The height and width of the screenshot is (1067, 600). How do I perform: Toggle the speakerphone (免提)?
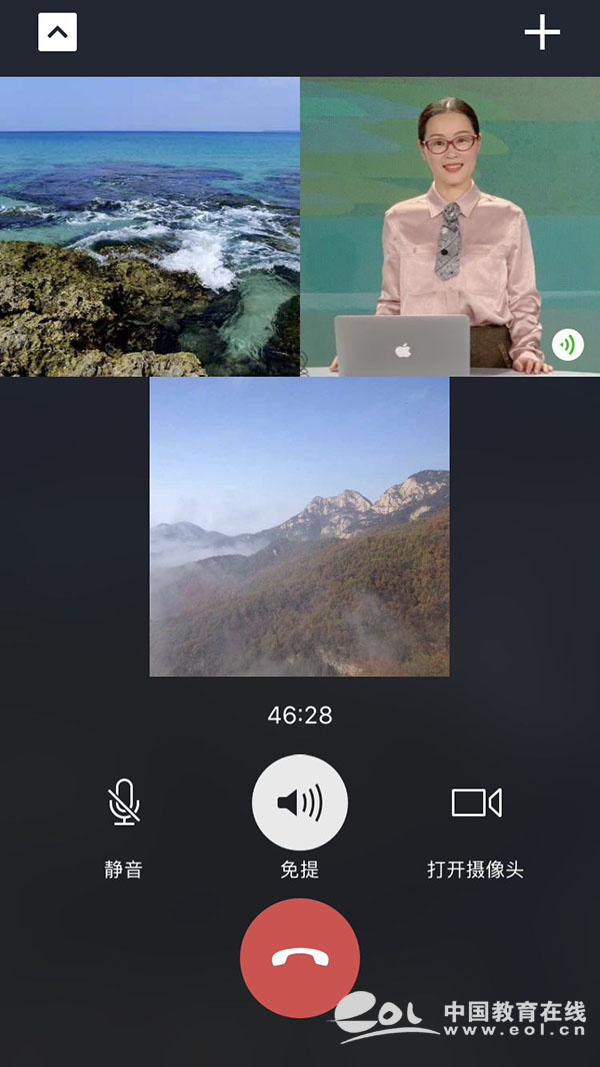(300, 802)
